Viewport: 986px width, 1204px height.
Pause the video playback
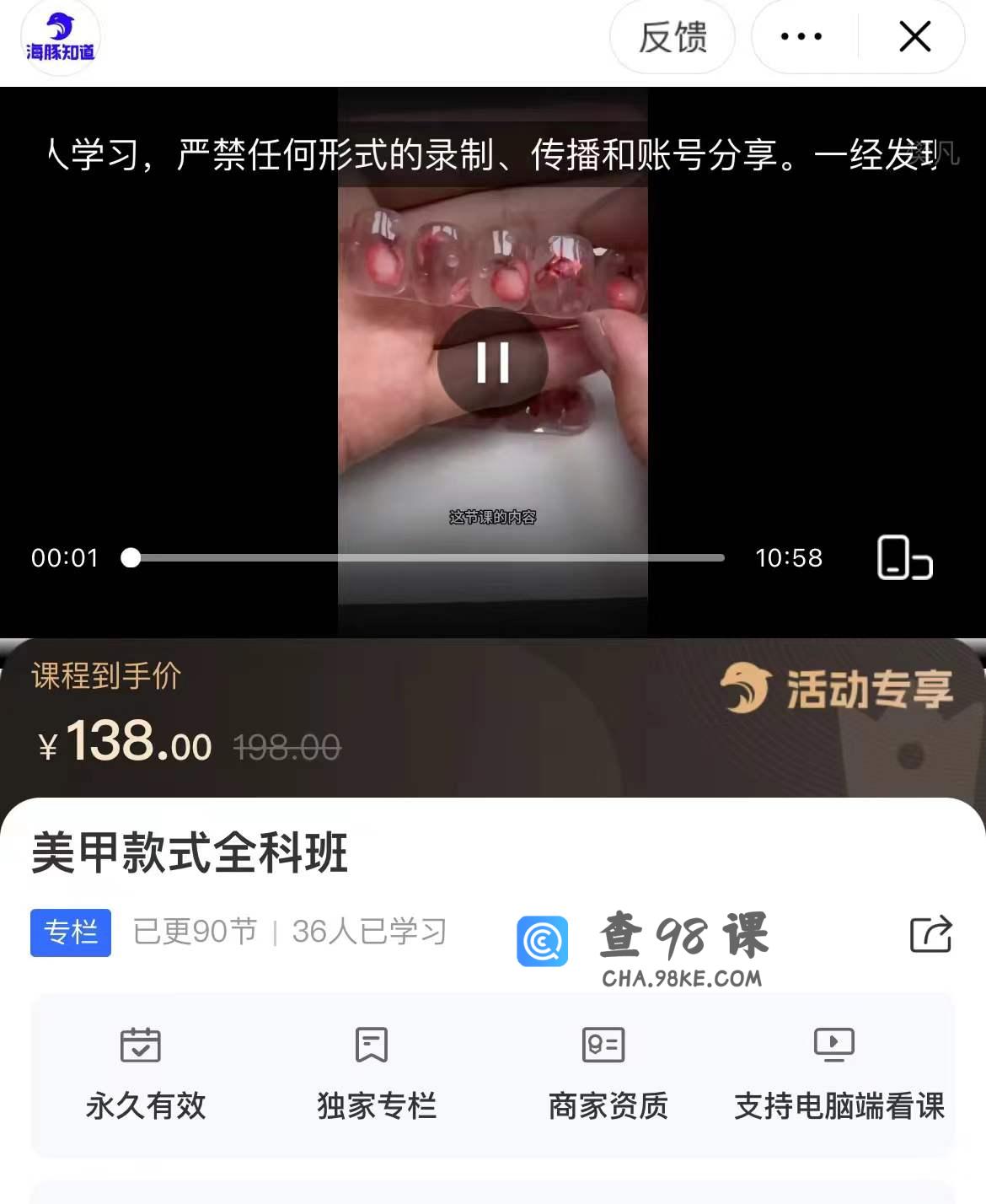point(493,363)
